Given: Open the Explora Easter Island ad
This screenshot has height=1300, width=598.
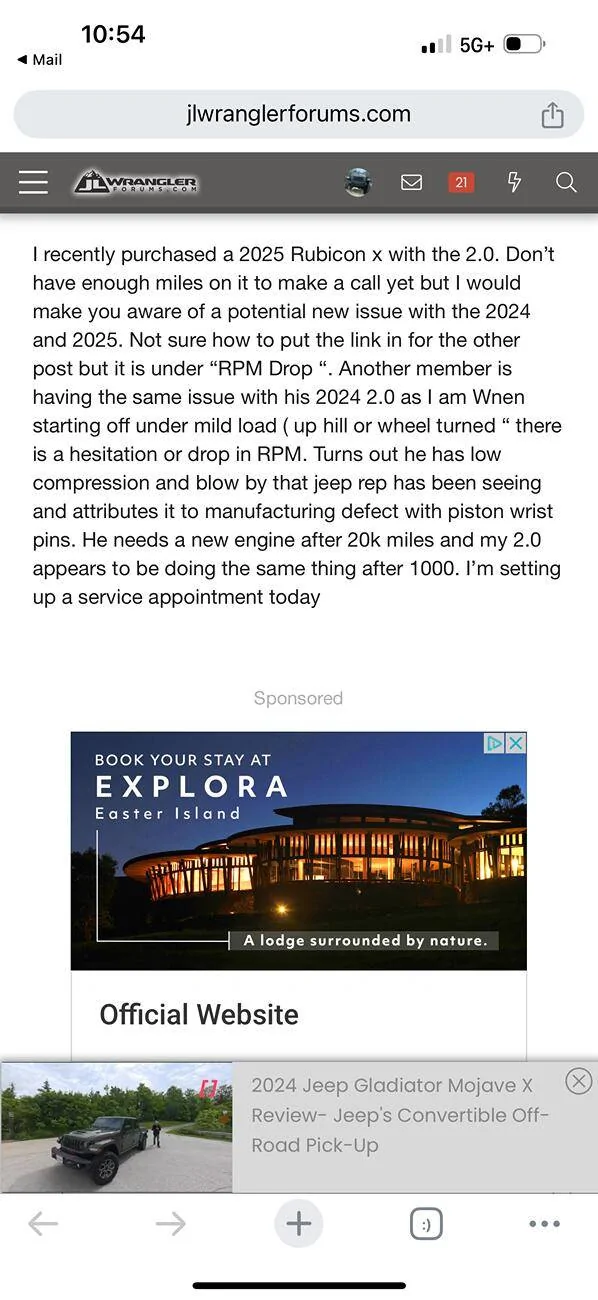Looking at the screenshot, I should click(298, 850).
